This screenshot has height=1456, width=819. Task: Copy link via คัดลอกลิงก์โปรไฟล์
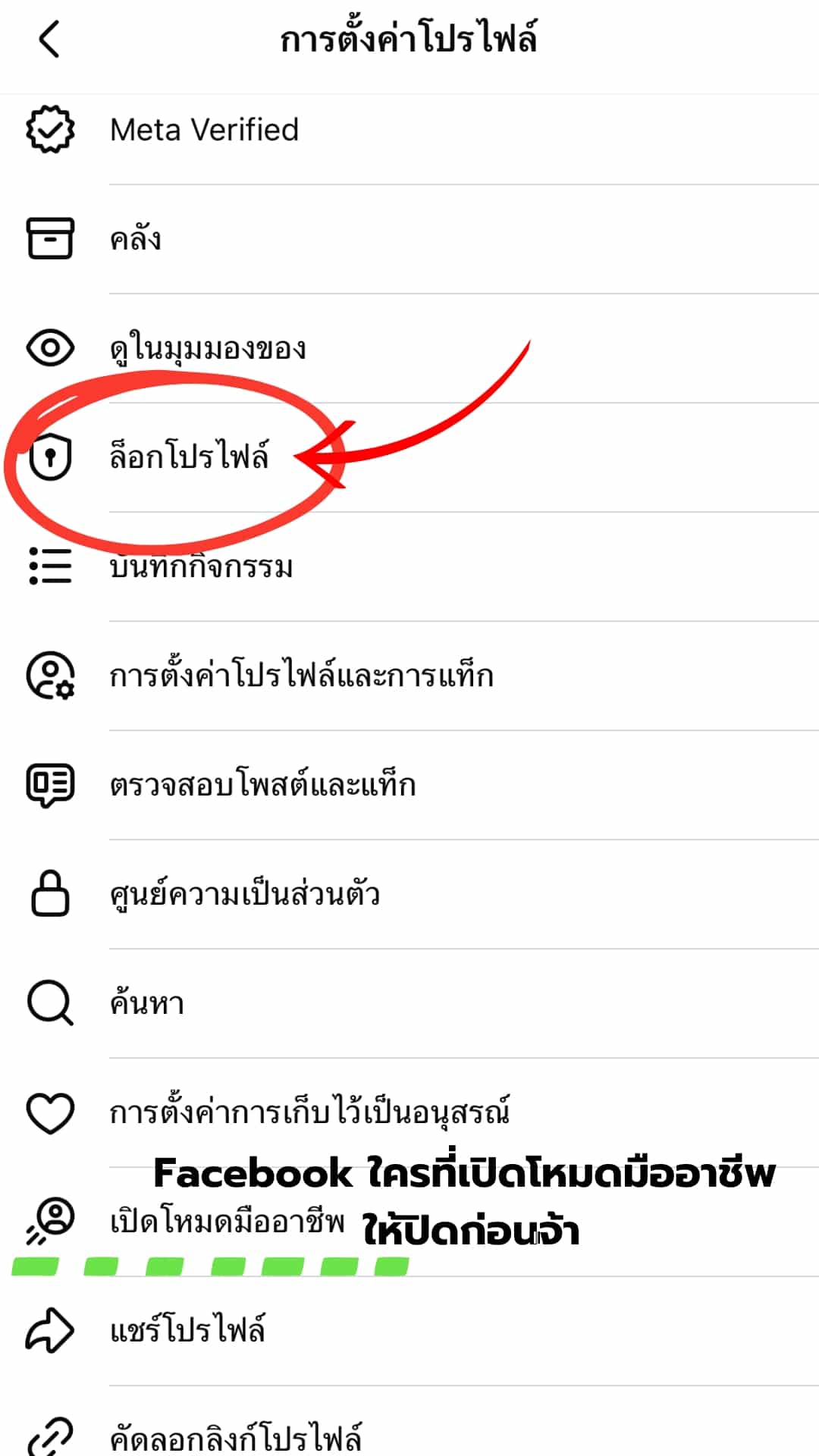(x=409, y=1422)
